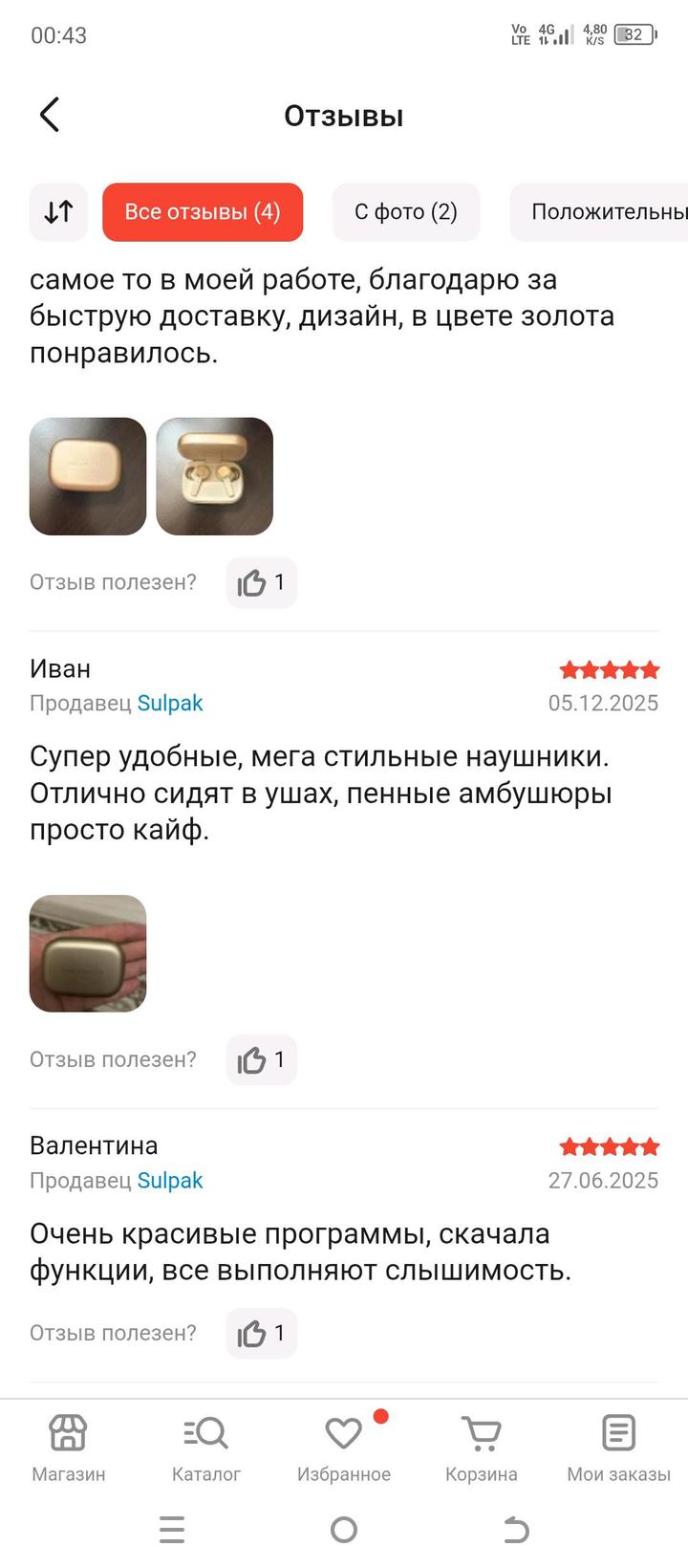The height and width of the screenshot is (1568, 688).
Task: Open the photo in Иван's review
Action: [x=88, y=953]
